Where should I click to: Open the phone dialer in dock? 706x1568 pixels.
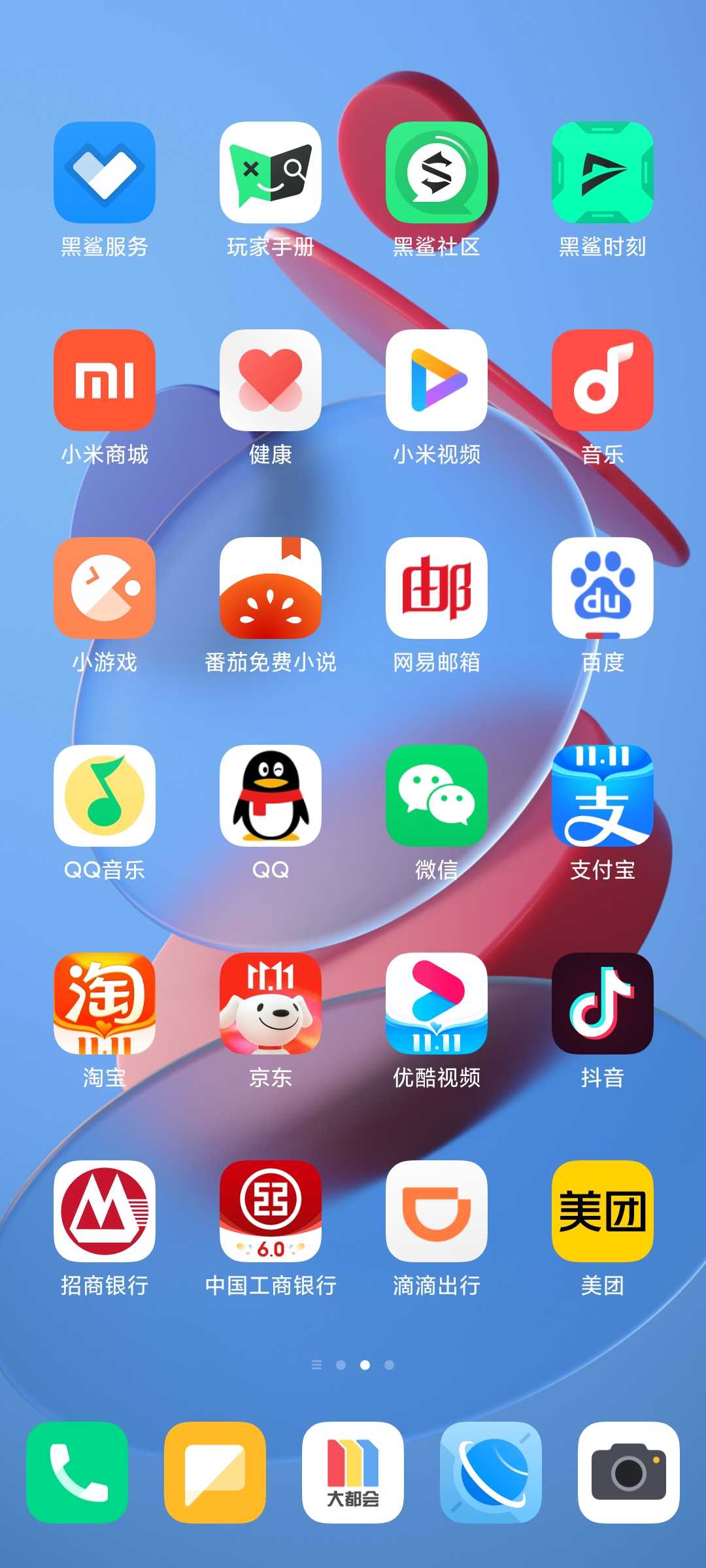coord(77,1473)
